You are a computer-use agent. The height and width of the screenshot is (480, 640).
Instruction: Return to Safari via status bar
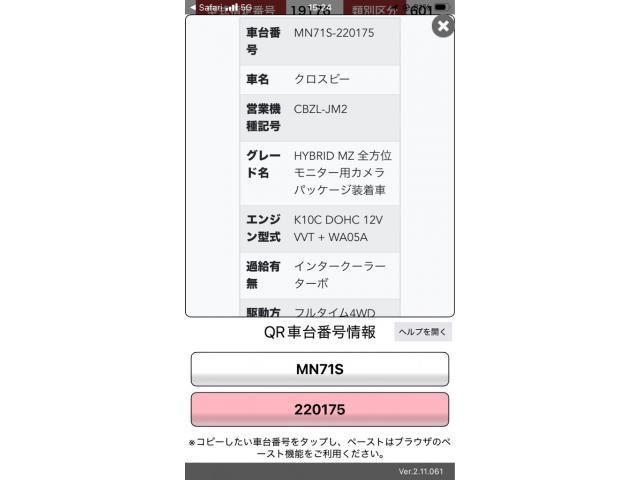pos(207,7)
